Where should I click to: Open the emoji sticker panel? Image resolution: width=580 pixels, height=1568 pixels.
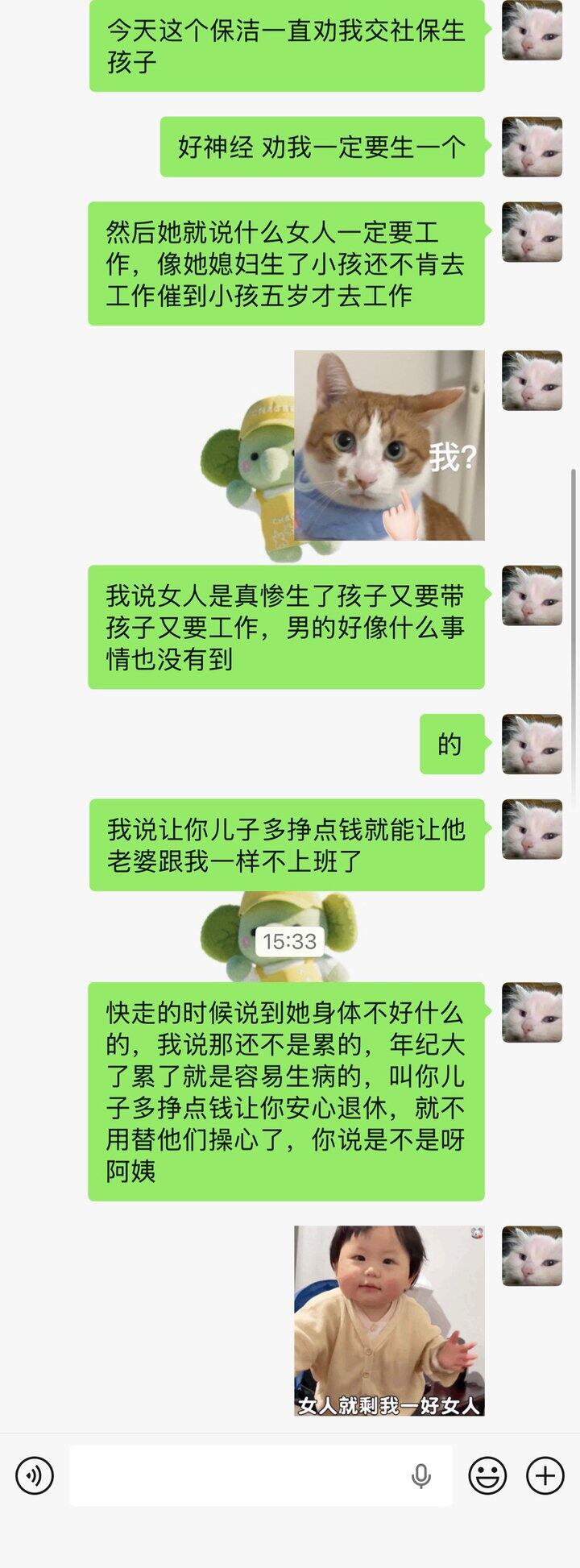[x=487, y=1475]
